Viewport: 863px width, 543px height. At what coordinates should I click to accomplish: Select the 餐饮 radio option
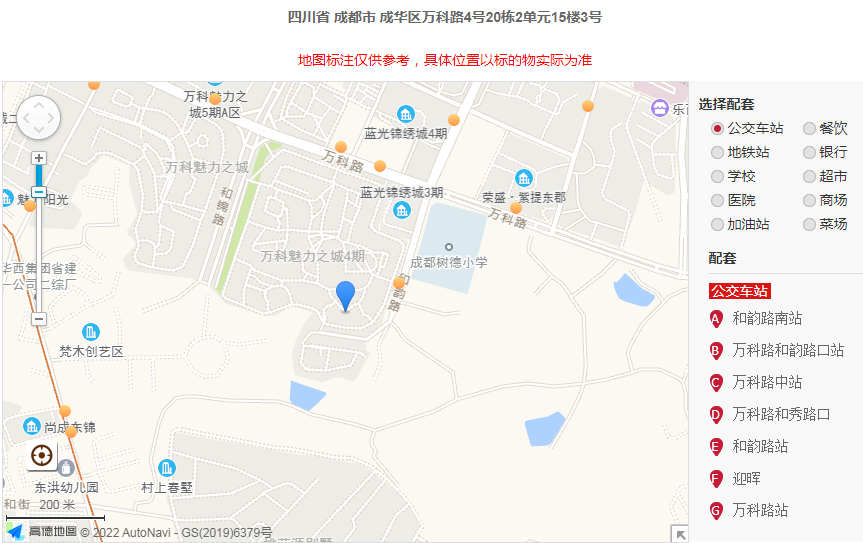809,129
